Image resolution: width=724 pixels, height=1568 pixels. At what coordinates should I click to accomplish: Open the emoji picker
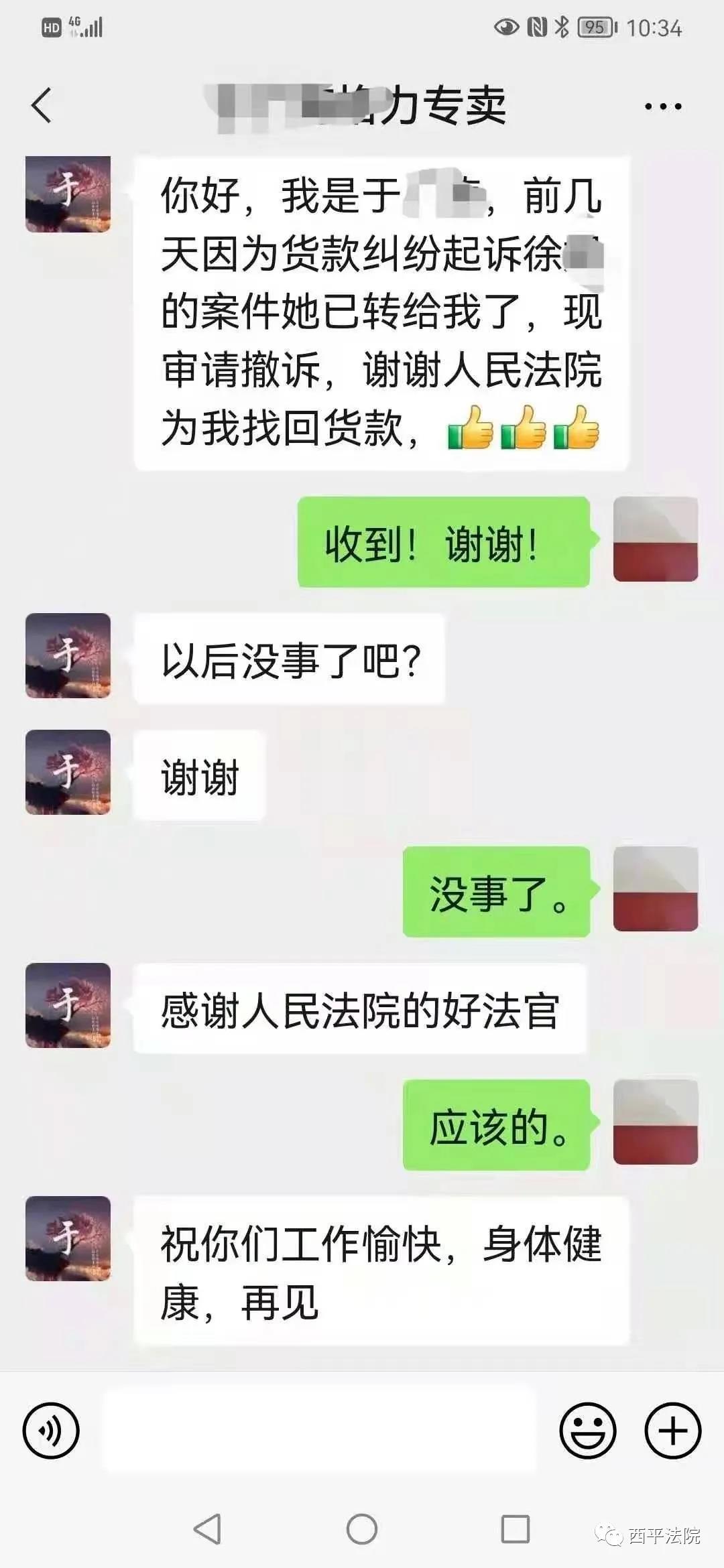[x=587, y=1430]
